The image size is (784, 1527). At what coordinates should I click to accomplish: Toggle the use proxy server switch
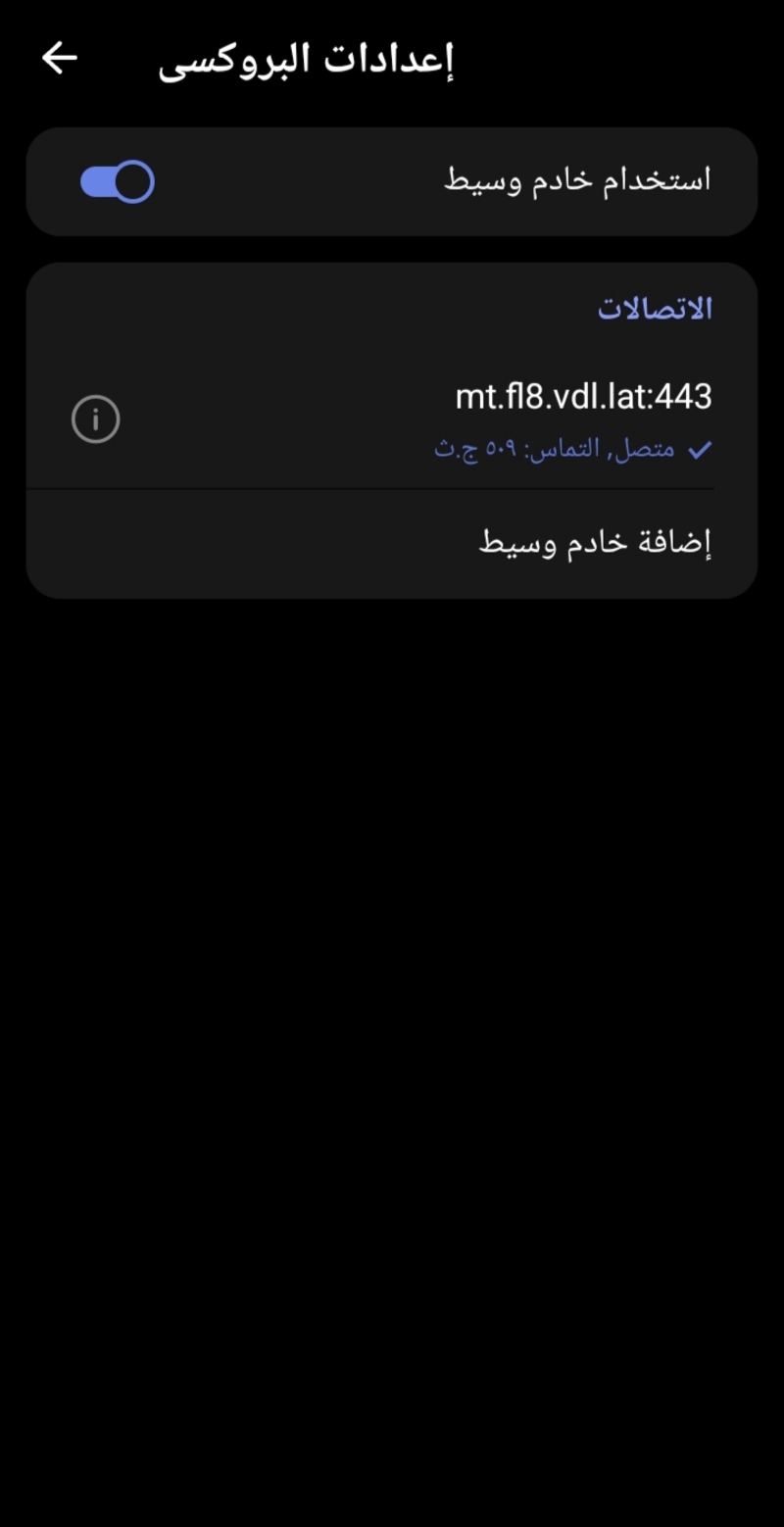118,182
